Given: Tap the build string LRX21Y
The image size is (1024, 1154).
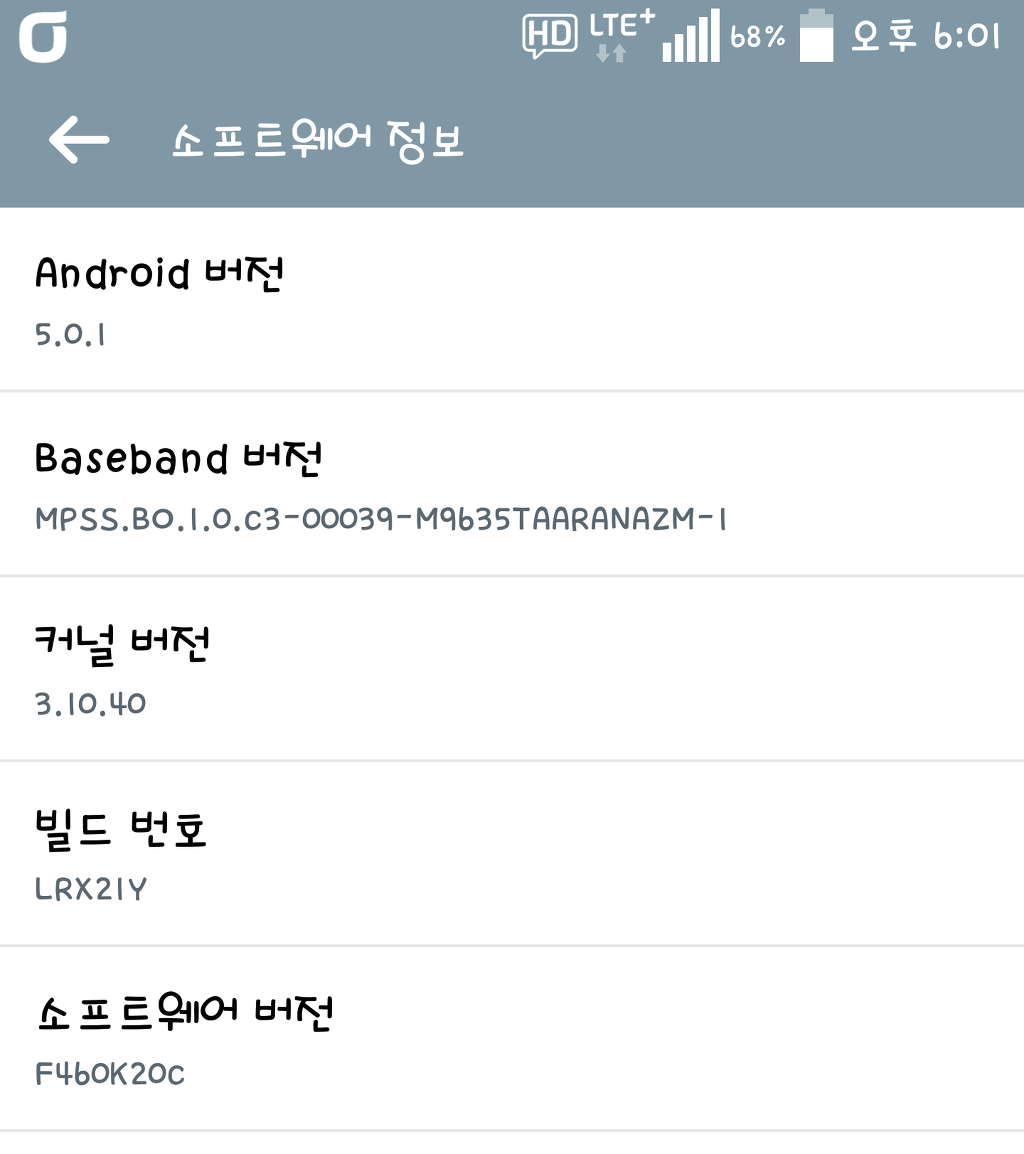Looking at the screenshot, I should coord(89,889).
